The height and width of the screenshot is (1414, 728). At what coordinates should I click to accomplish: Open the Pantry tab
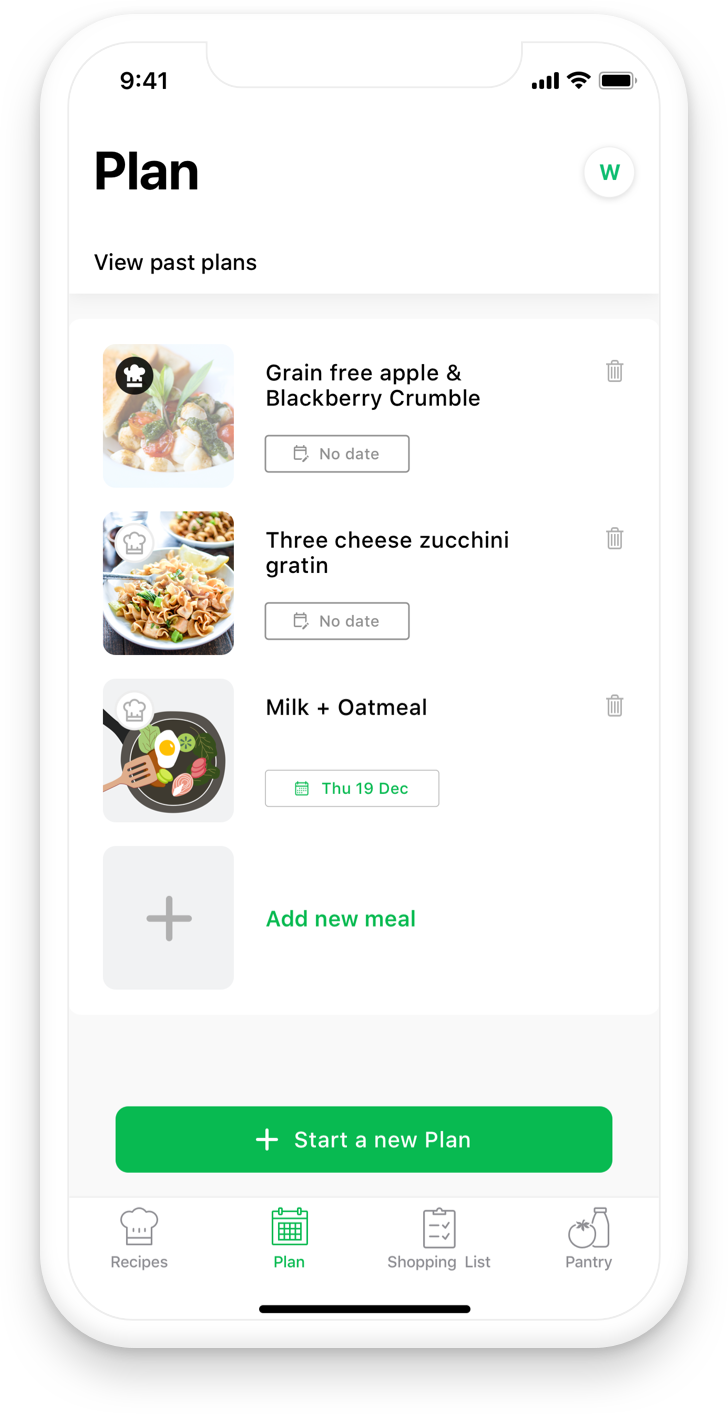tap(588, 1238)
